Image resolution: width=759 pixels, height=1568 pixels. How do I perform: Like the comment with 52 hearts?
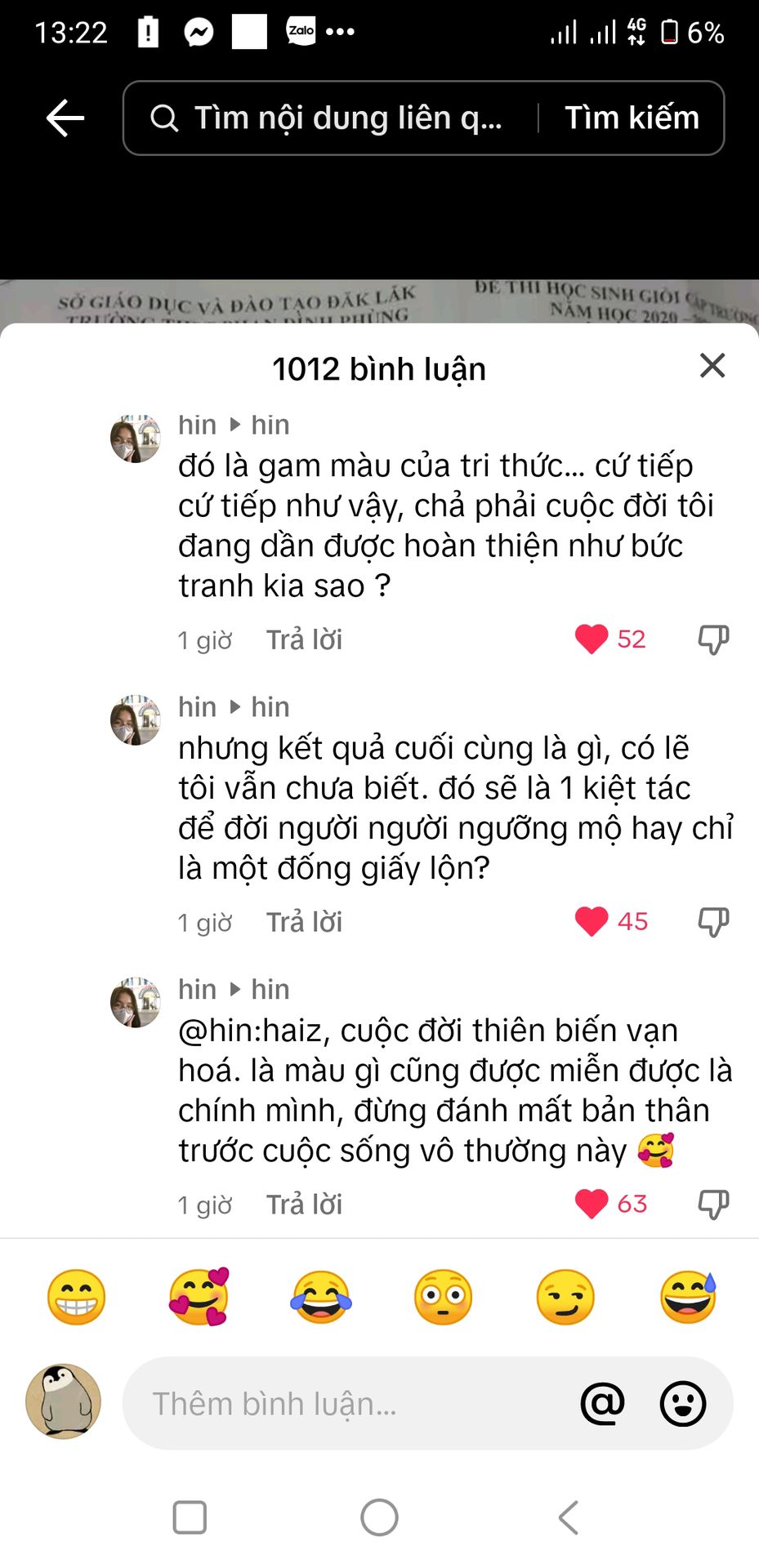[592, 639]
